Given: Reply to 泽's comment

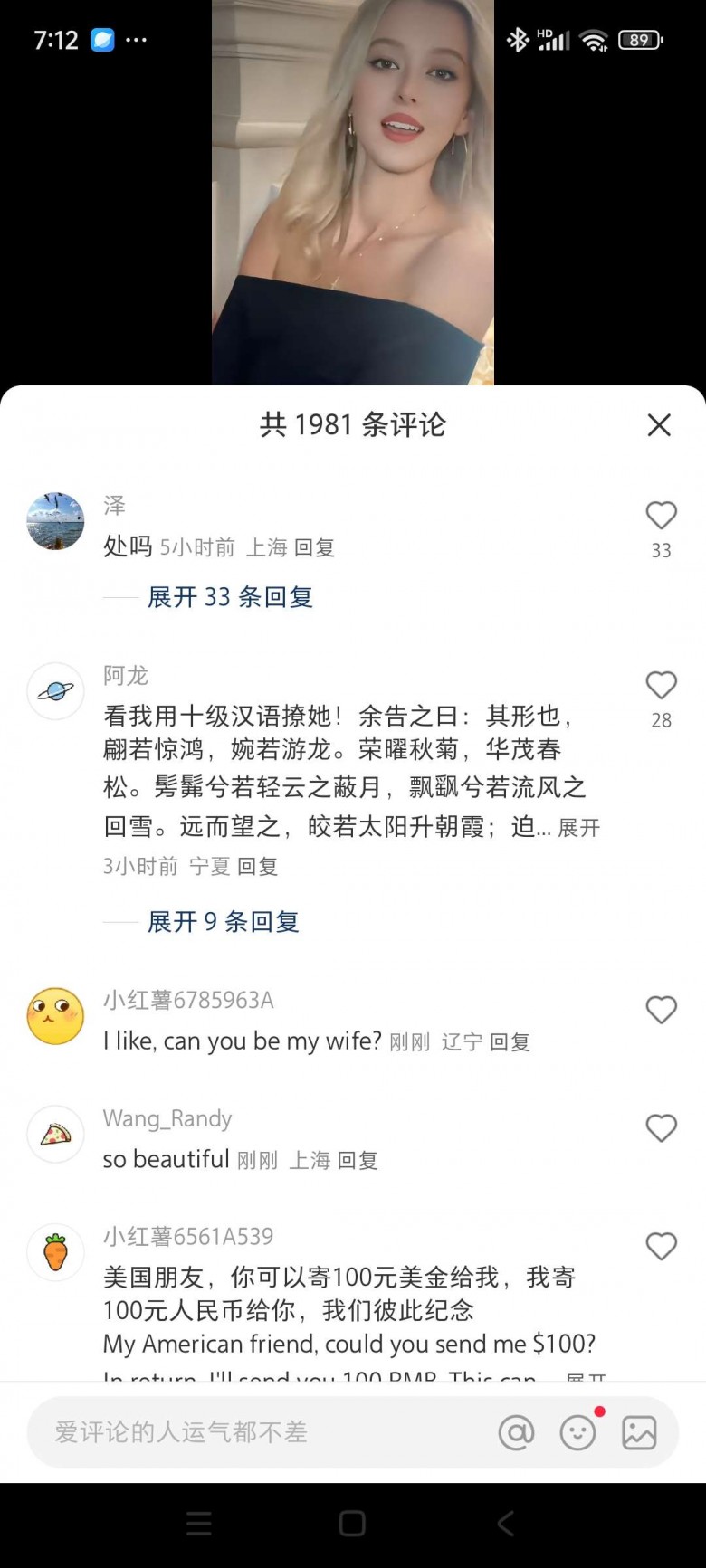Looking at the screenshot, I should (x=314, y=547).
